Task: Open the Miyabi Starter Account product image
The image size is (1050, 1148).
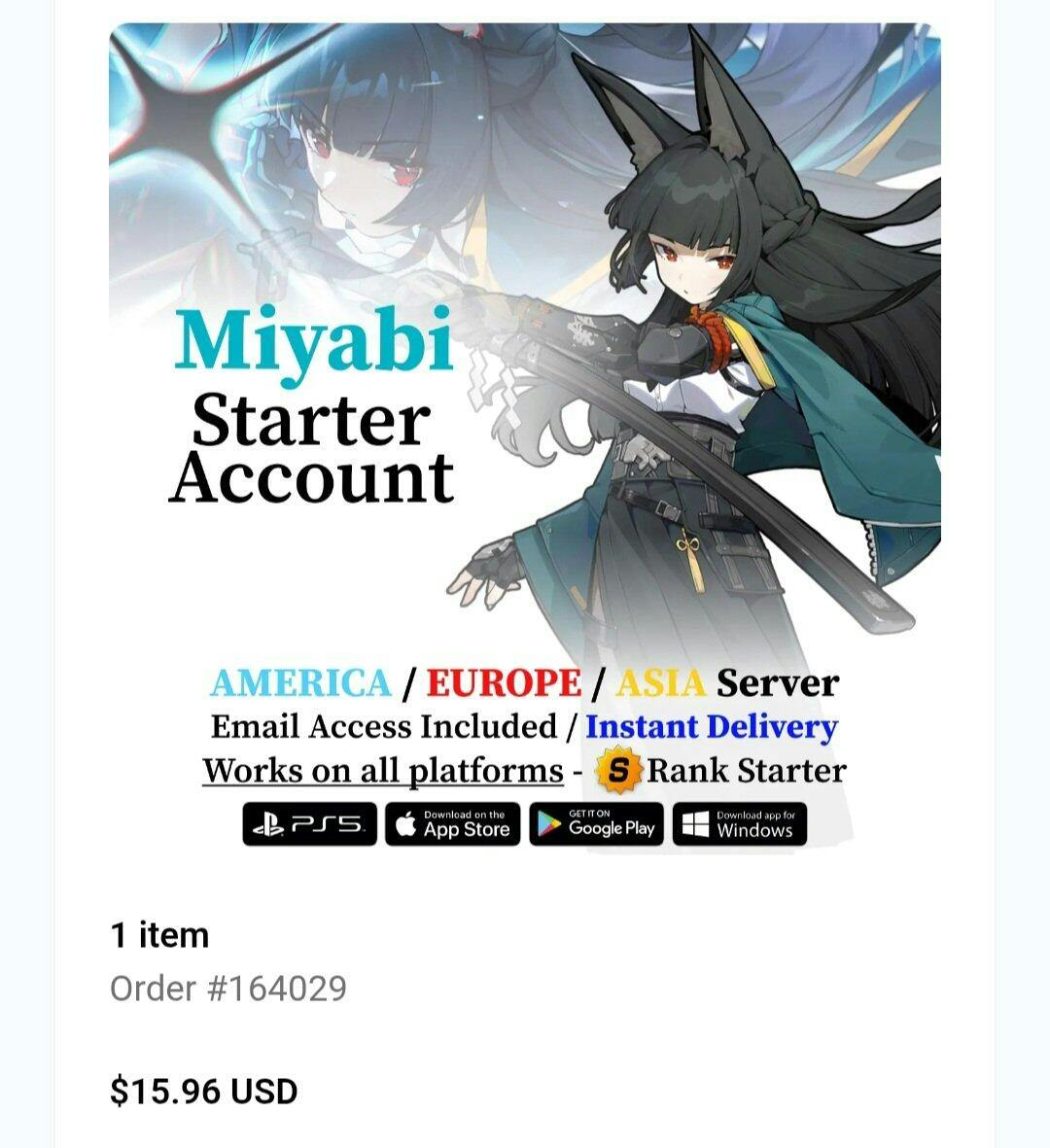Action: tap(525, 437)
